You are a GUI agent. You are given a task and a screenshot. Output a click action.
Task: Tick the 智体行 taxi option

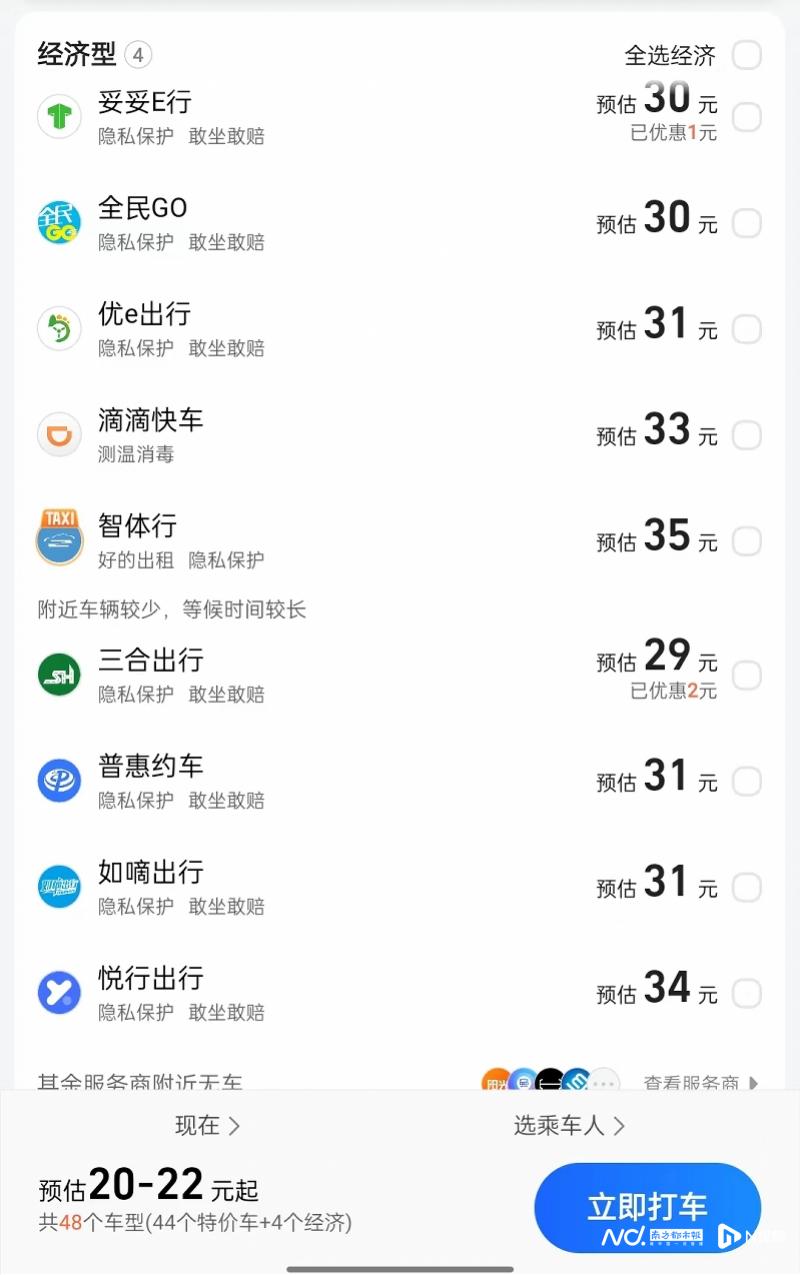click(x=746, y=541)
